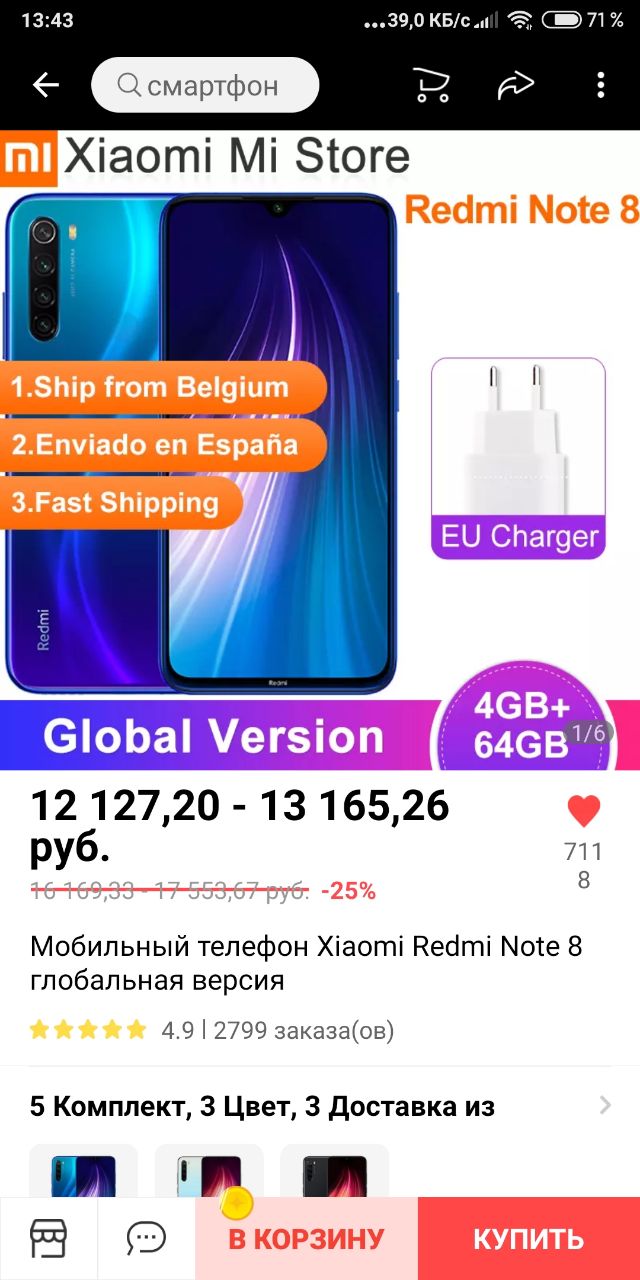
Task: Open the search field with смартфон
Action: (205, 86)
